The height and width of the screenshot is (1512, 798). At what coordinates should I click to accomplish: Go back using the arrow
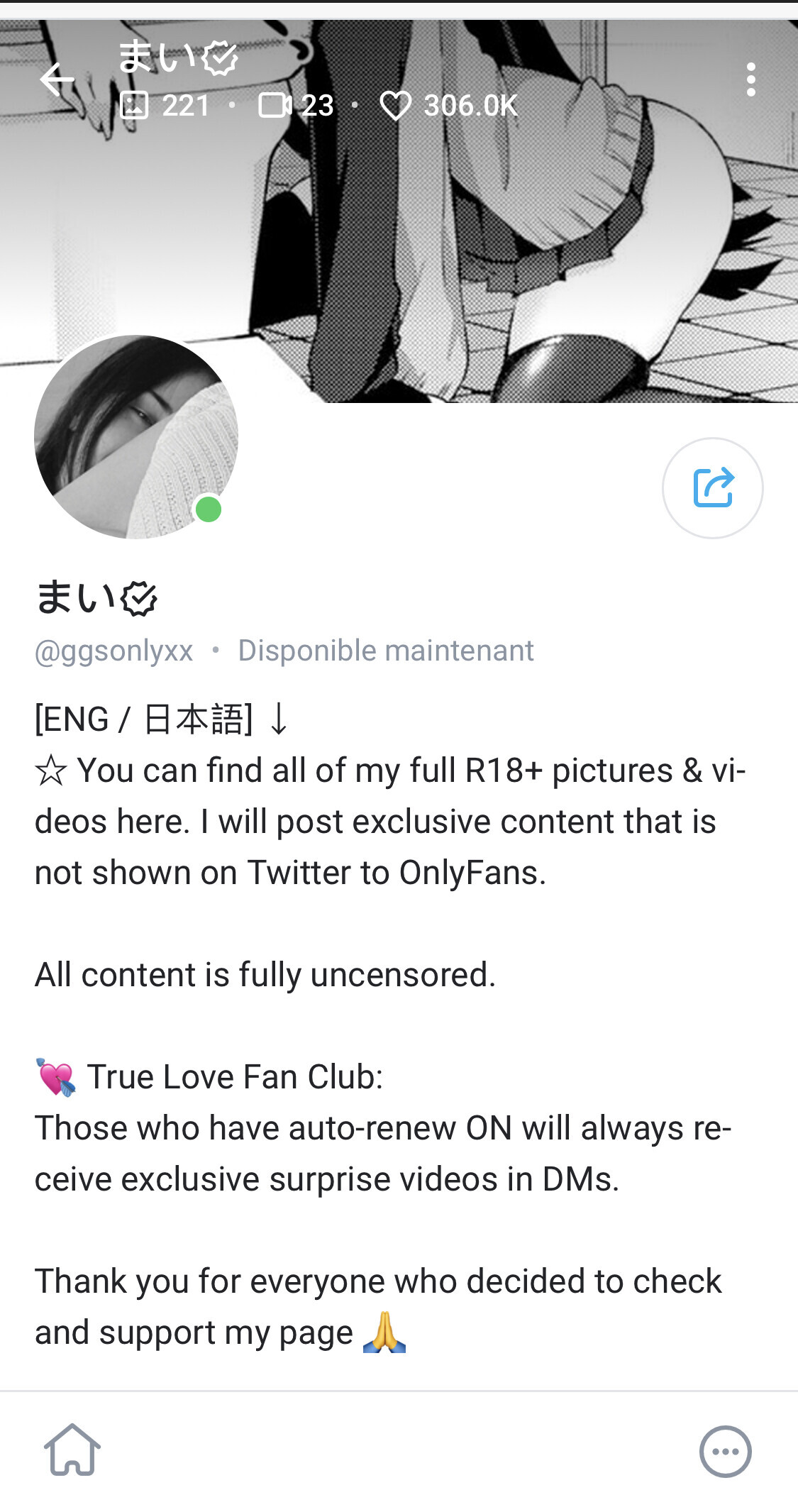(x=57, y=79)
